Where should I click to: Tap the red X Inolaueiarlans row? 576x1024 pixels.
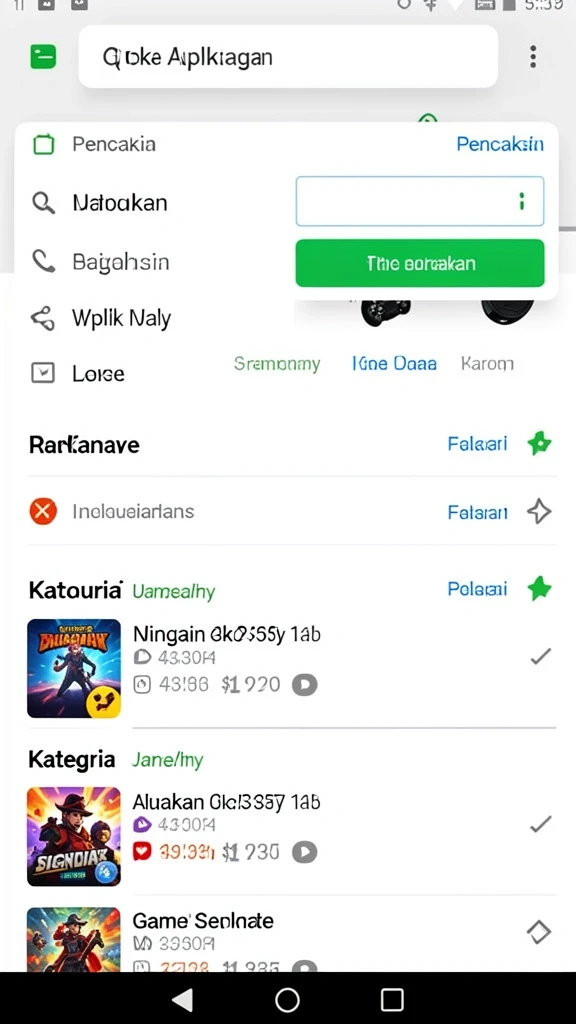point(291,511)
